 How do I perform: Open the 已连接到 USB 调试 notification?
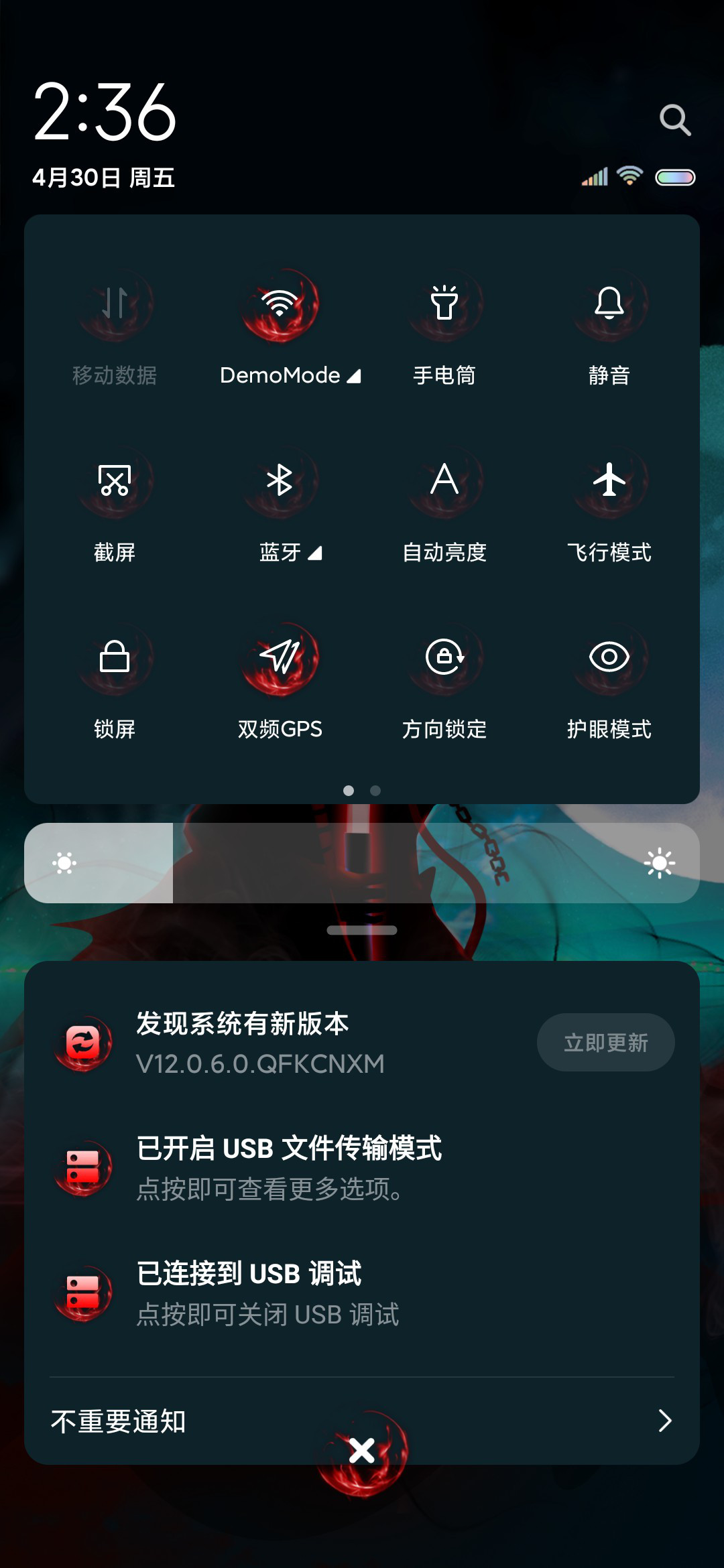click(x=362, y=1293)
